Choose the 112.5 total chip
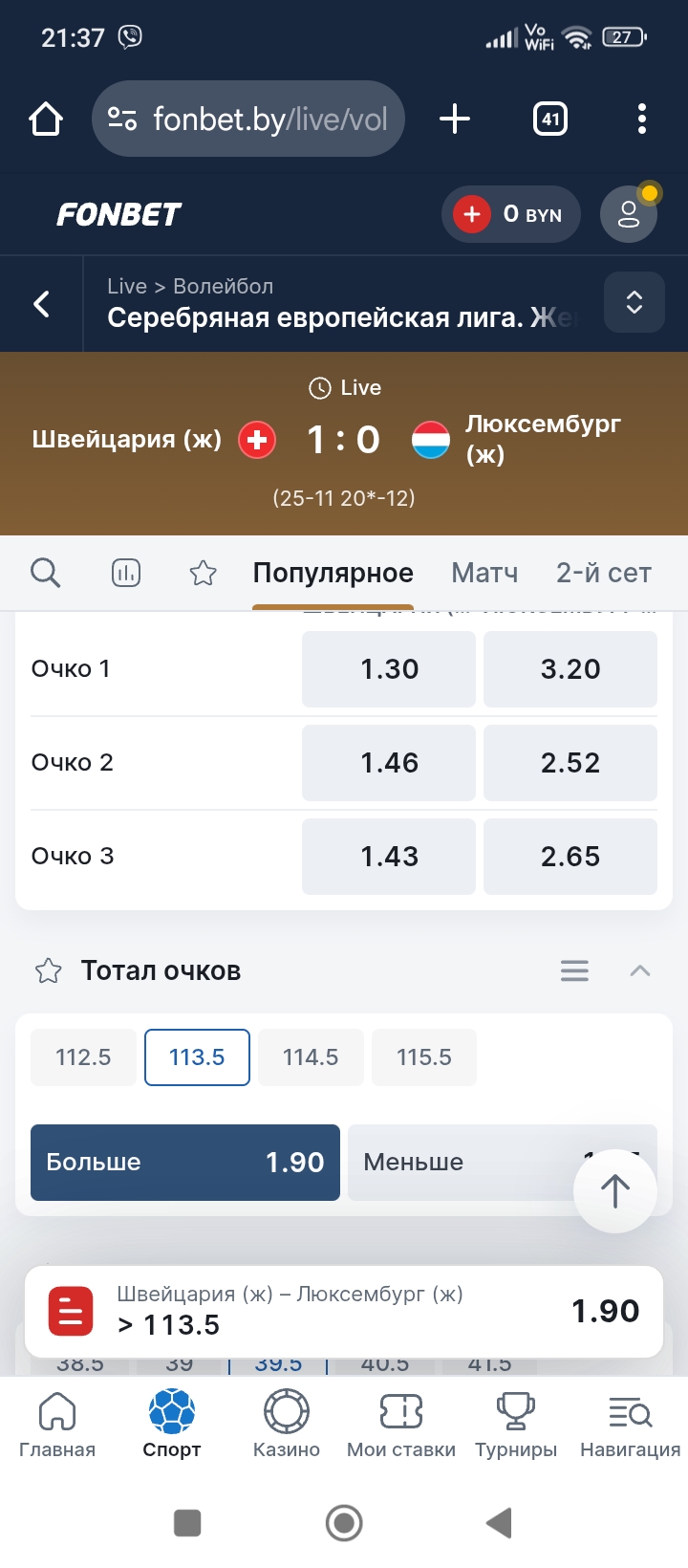 83,1057
